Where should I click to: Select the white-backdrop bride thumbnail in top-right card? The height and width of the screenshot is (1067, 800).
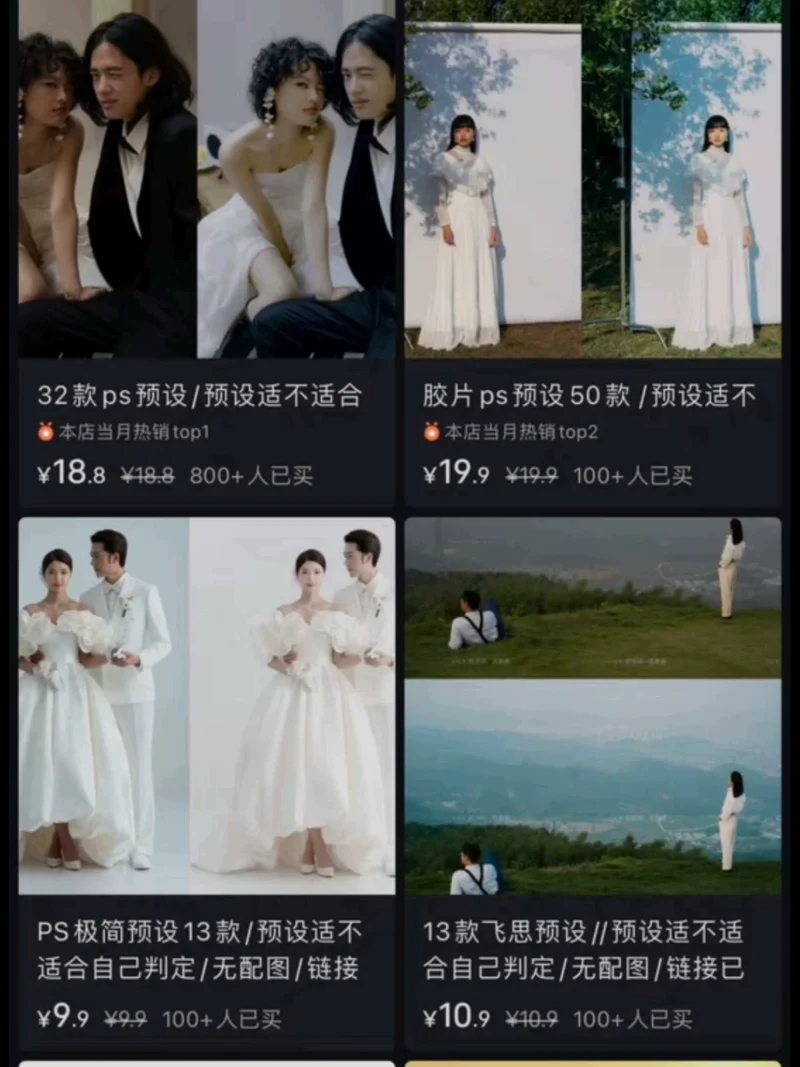590,180
